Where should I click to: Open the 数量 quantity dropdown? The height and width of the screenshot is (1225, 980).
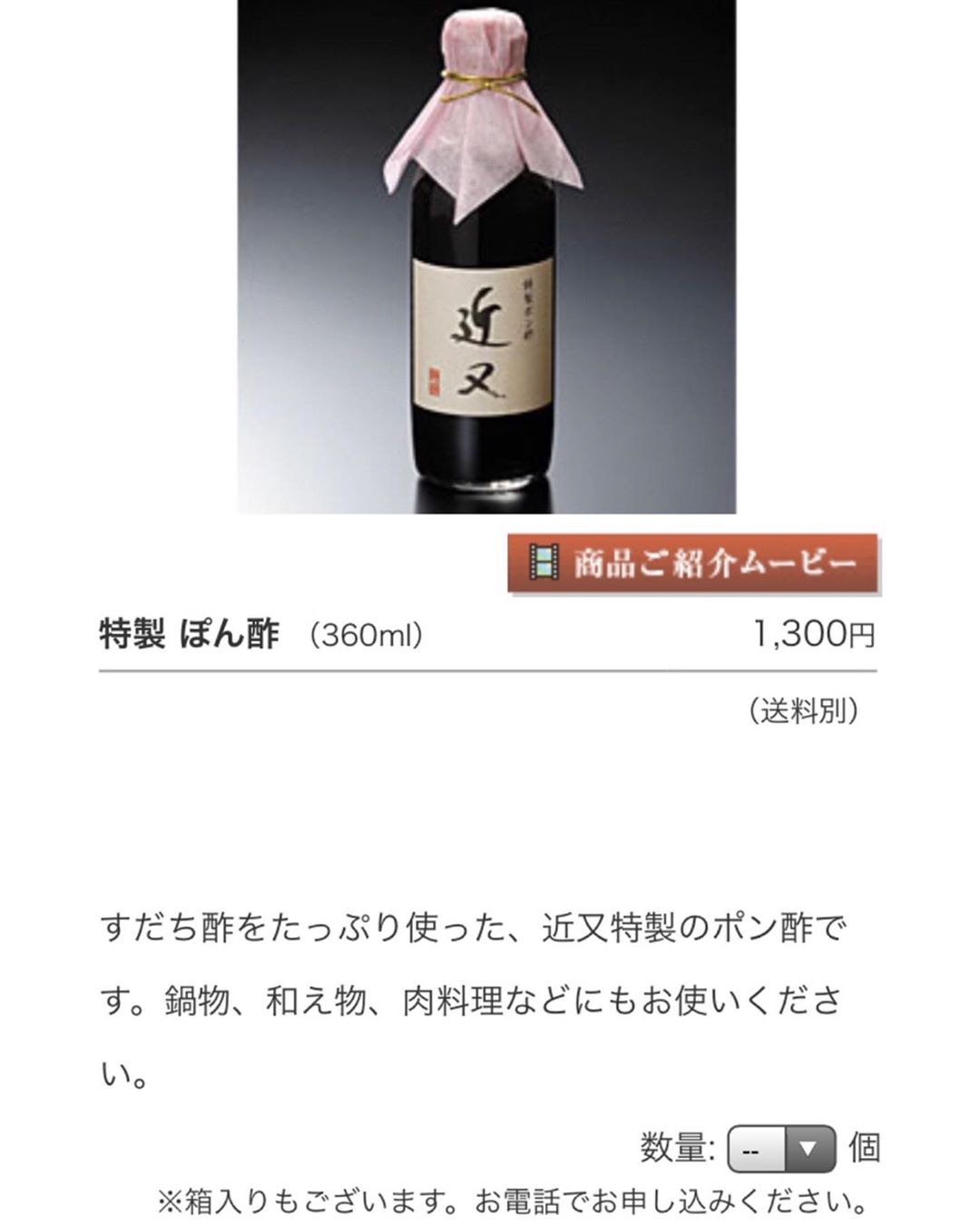point(781,1149)
